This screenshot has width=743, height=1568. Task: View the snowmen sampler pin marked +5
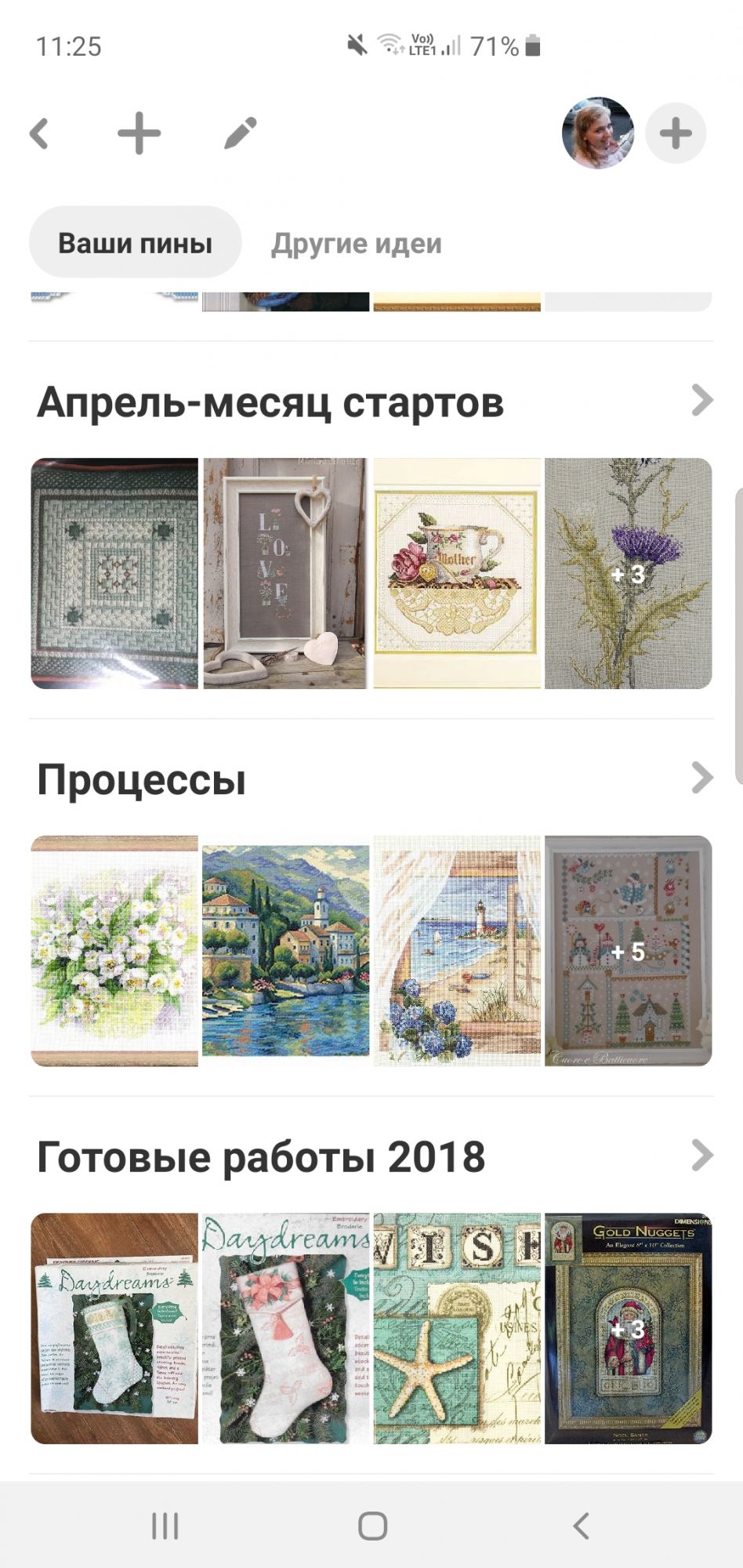coord(629,950)
